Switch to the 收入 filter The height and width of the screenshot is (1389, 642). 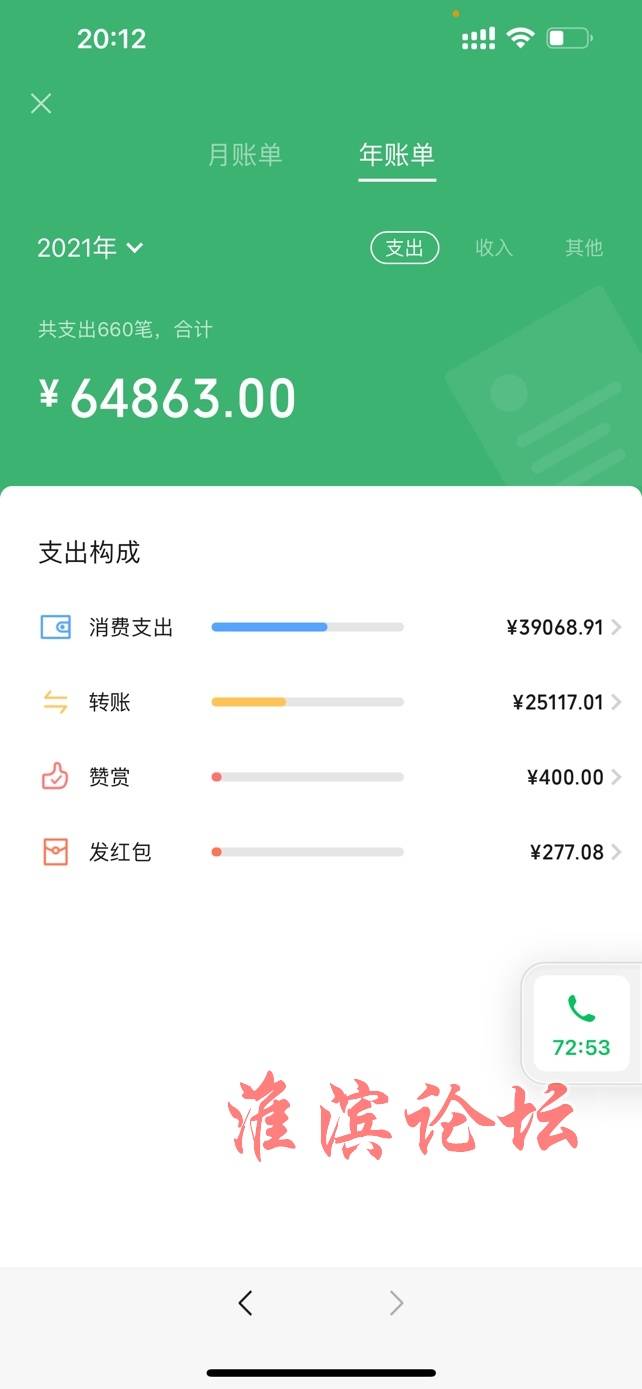point(494,248)
